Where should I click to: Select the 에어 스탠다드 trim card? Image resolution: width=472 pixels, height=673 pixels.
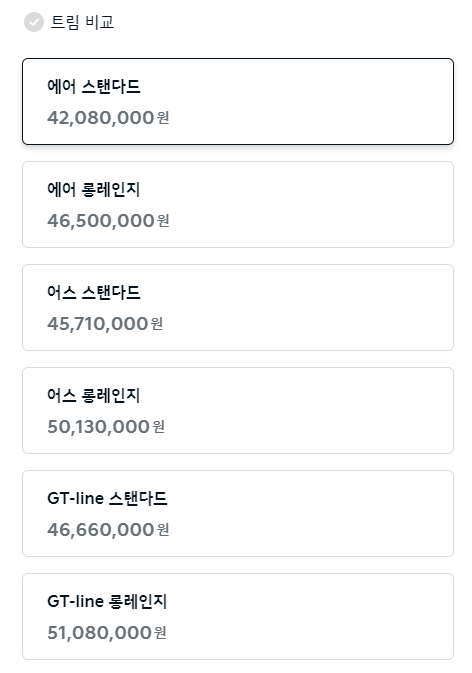[238, 101]
